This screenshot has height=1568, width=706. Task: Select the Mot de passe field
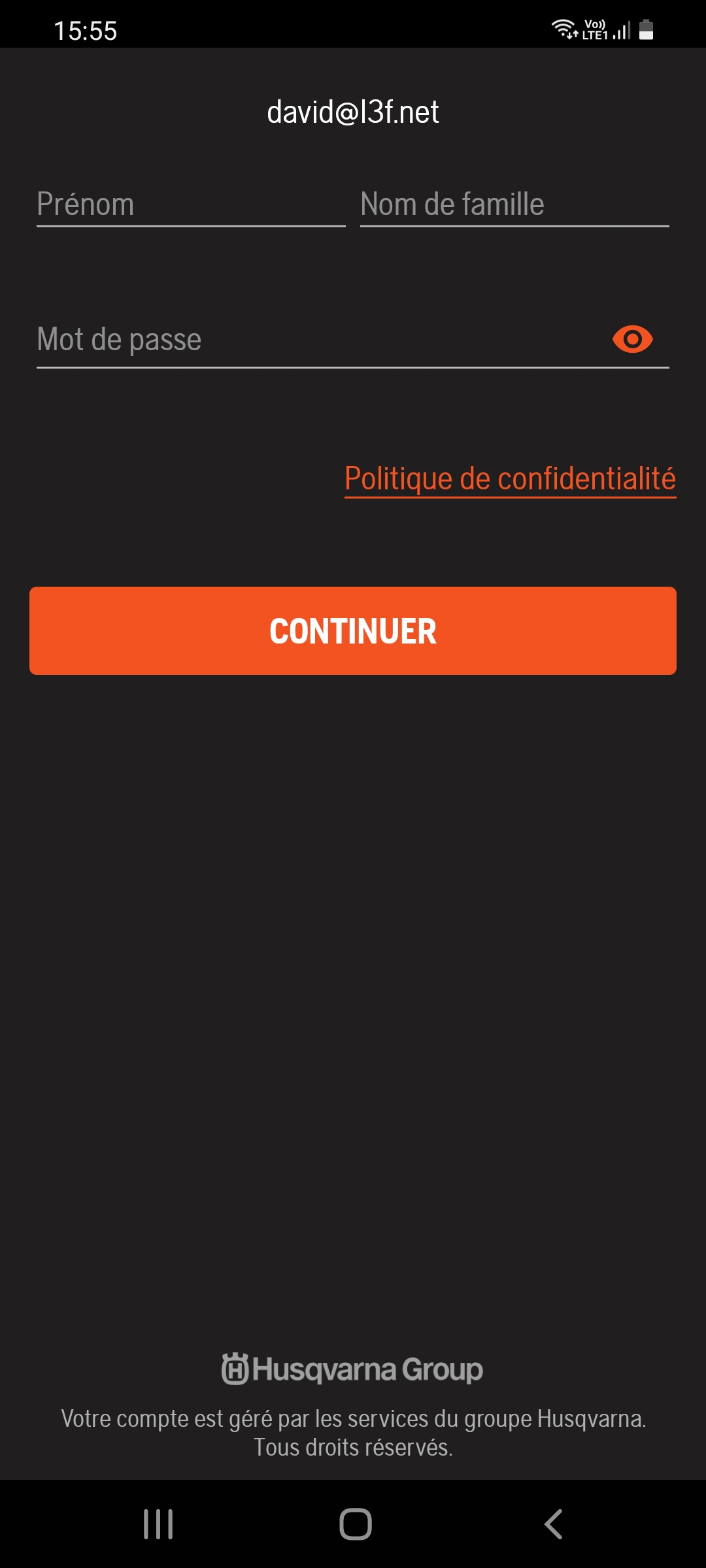coord(320,340)
